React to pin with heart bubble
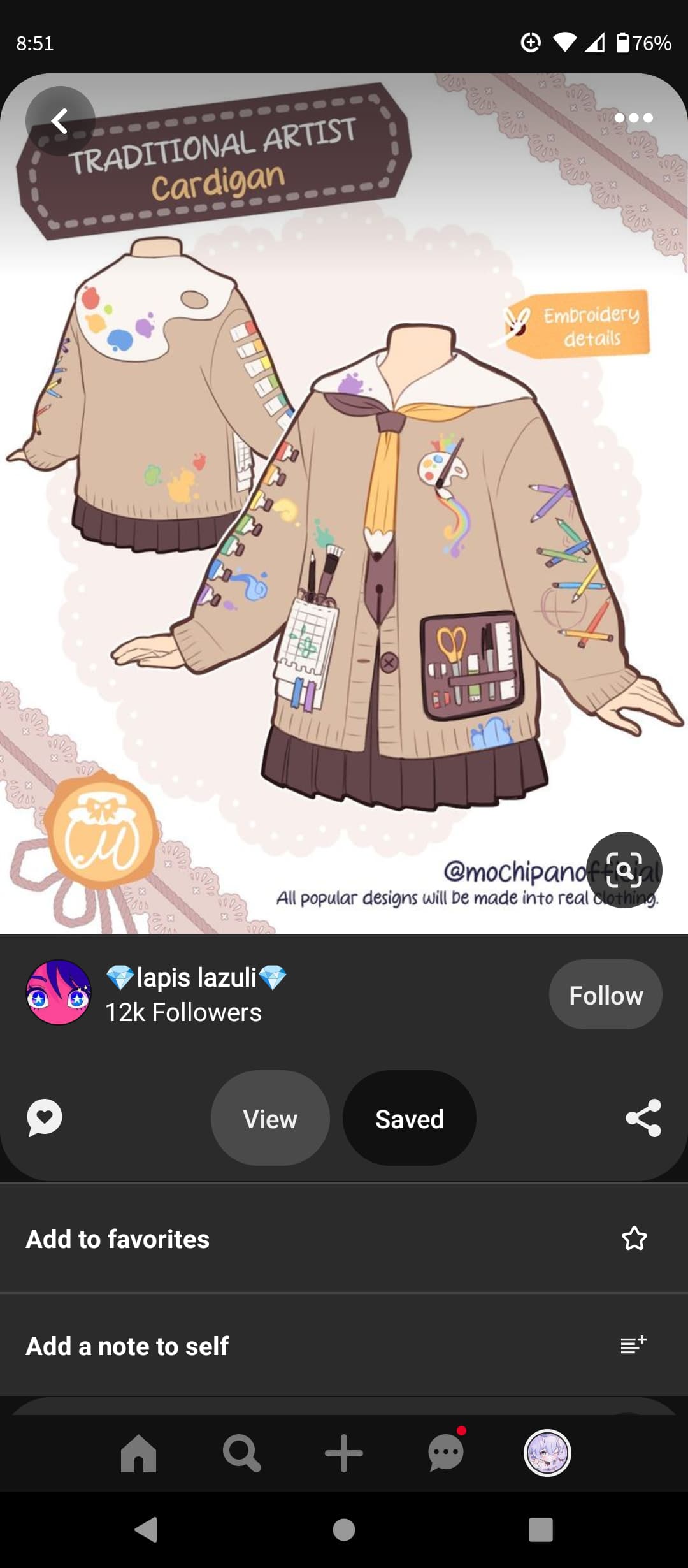Image resolution: width=688 pixels, height=1568 pixels. pyautogui.click(x=45, y=1117)
